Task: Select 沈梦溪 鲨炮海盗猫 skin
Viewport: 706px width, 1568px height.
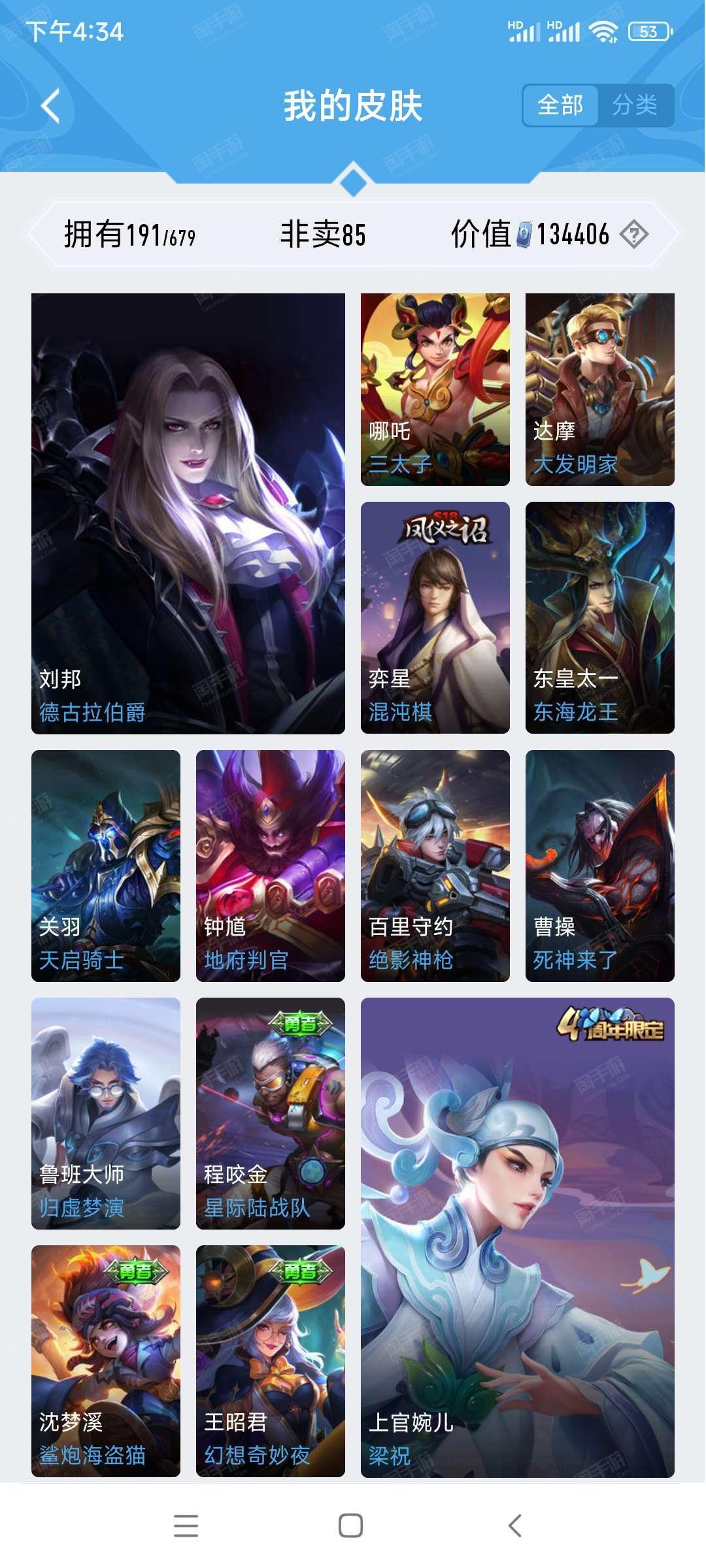Action: [106, 1361]
